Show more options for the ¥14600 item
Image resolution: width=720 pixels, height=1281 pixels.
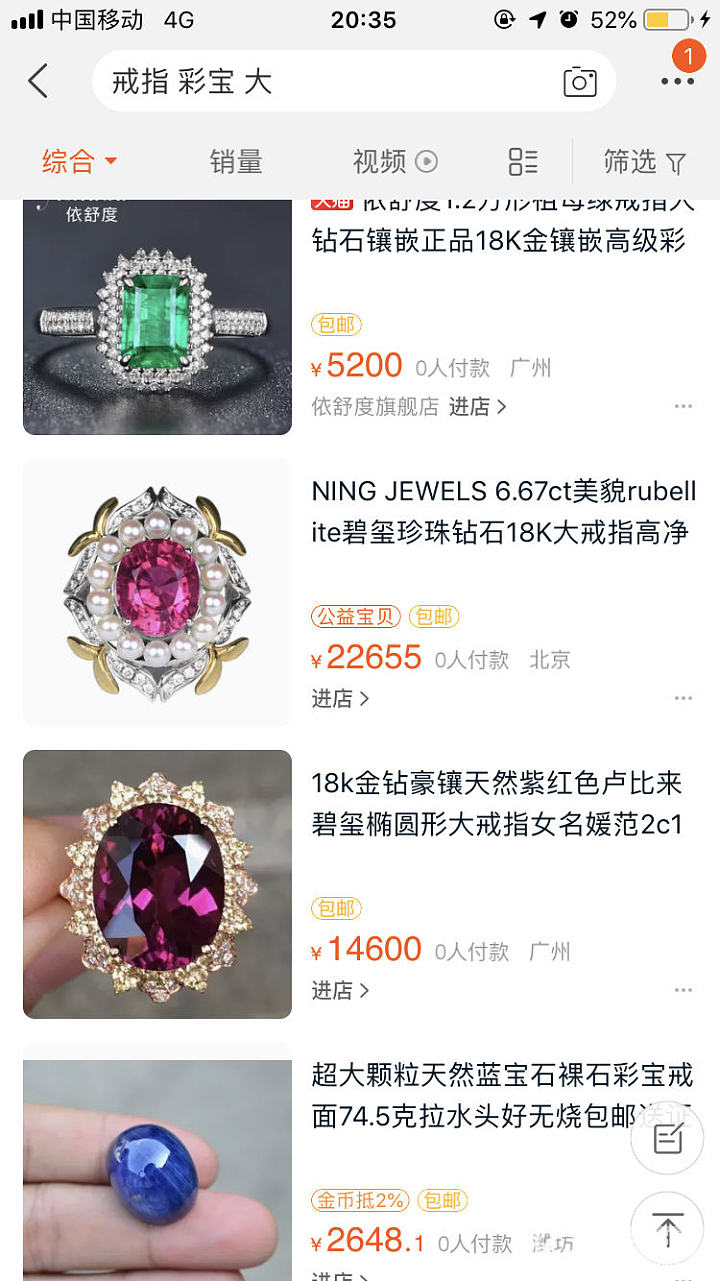click(x=683, y=990)
